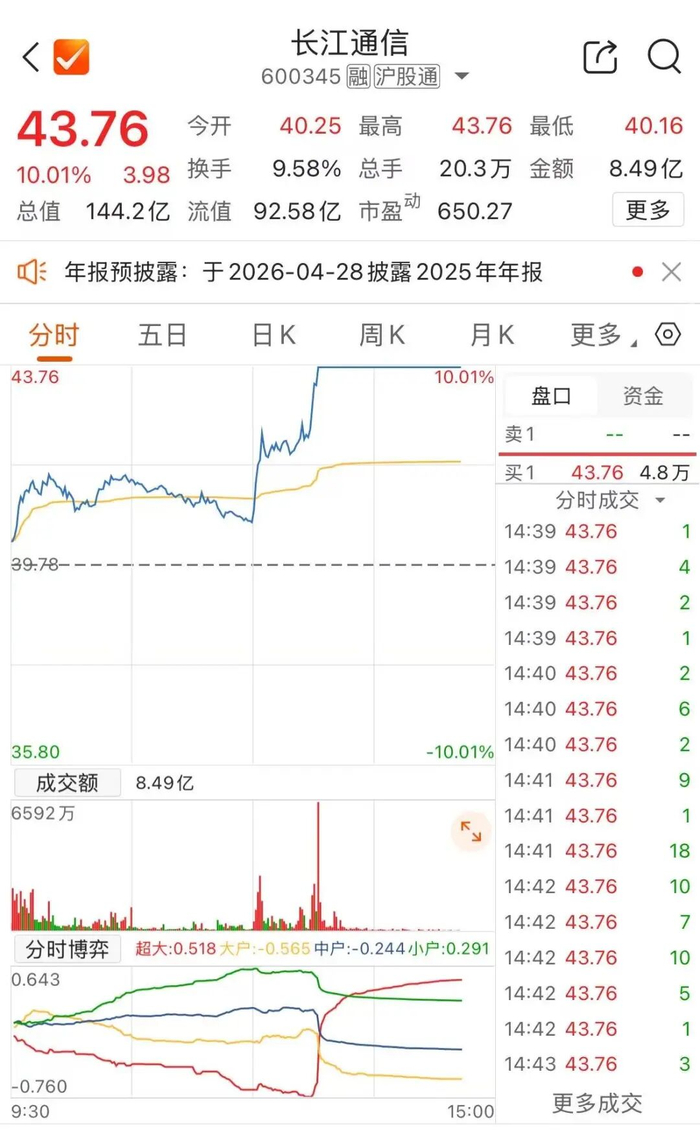700x1142 pixels.
Task: Expand the 更多 chart period options
Action: [x=602, y=336]
